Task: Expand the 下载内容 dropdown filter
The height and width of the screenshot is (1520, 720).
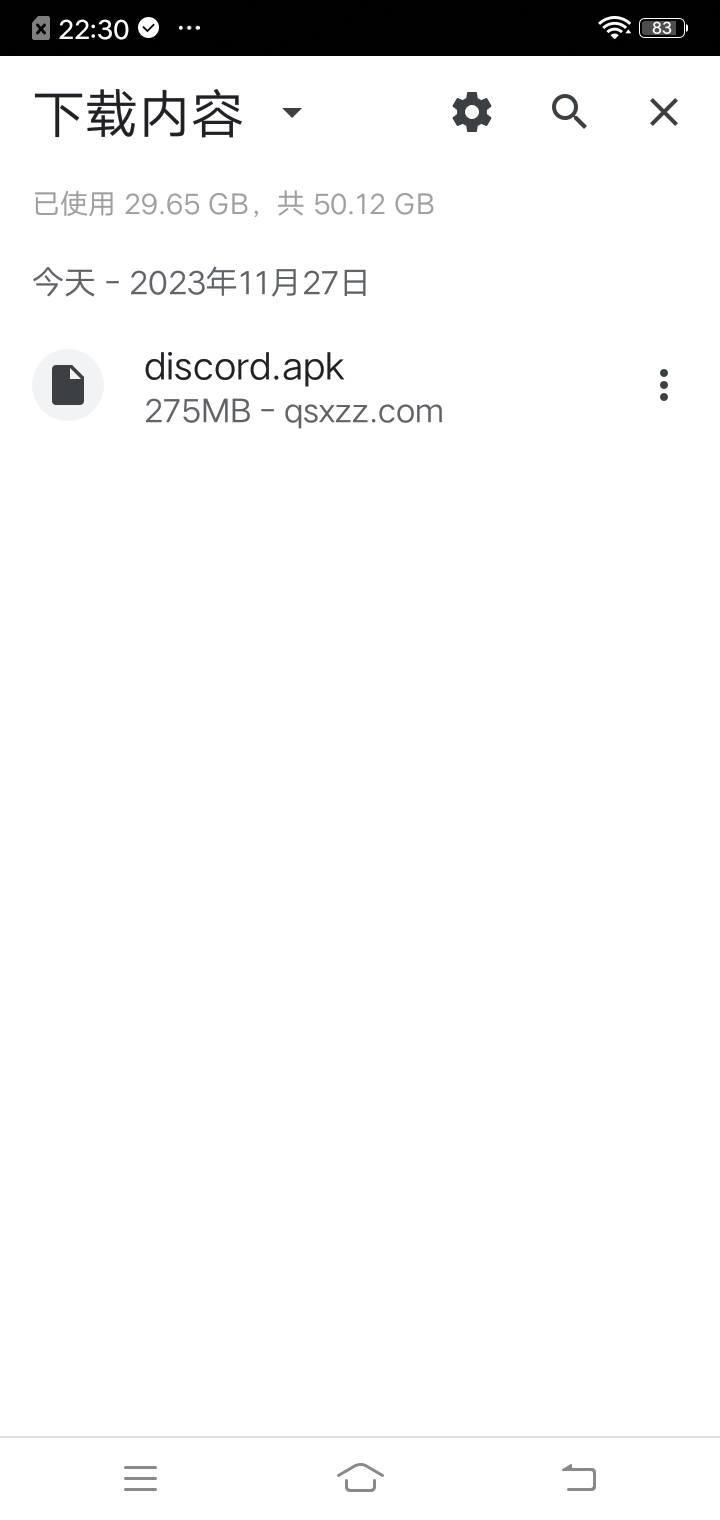Action: 291,113
